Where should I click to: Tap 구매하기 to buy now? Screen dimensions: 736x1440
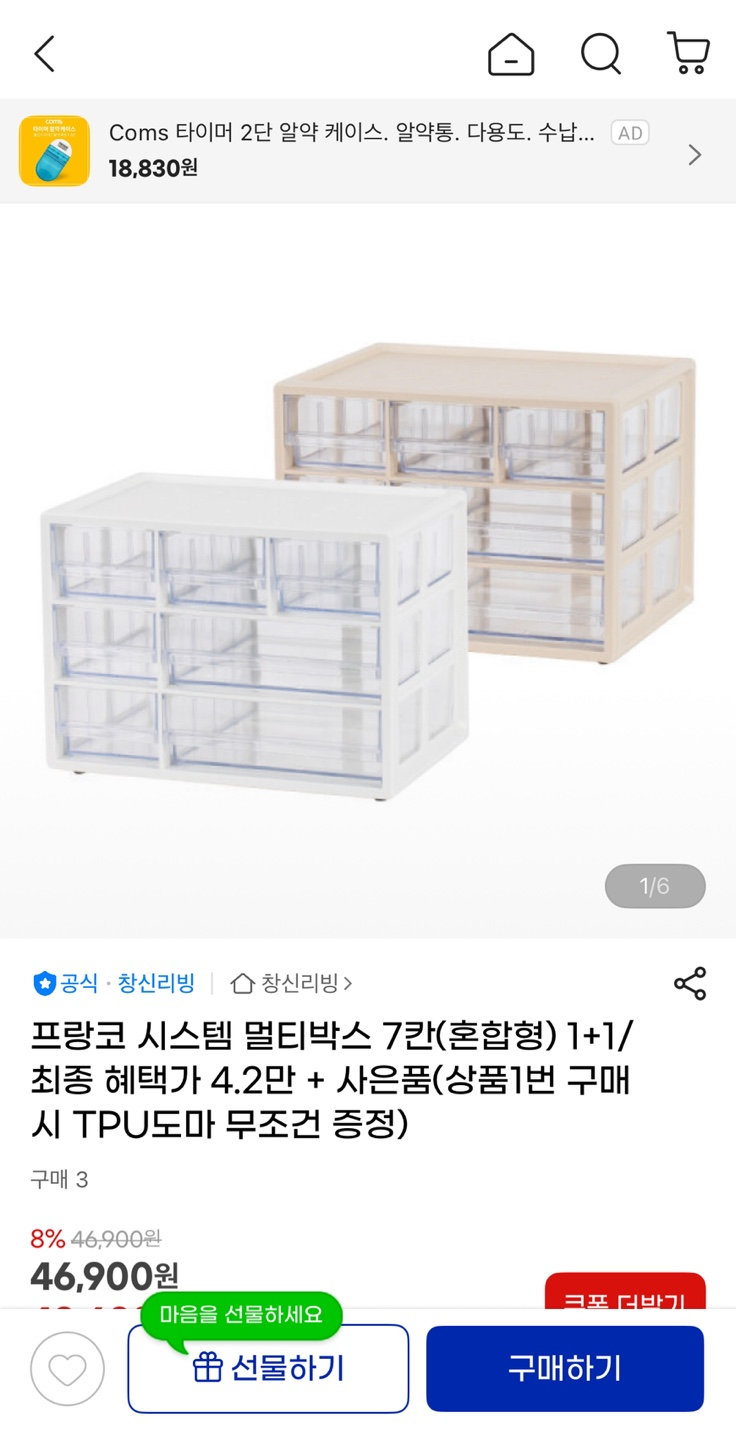(x=565, y=1368)
